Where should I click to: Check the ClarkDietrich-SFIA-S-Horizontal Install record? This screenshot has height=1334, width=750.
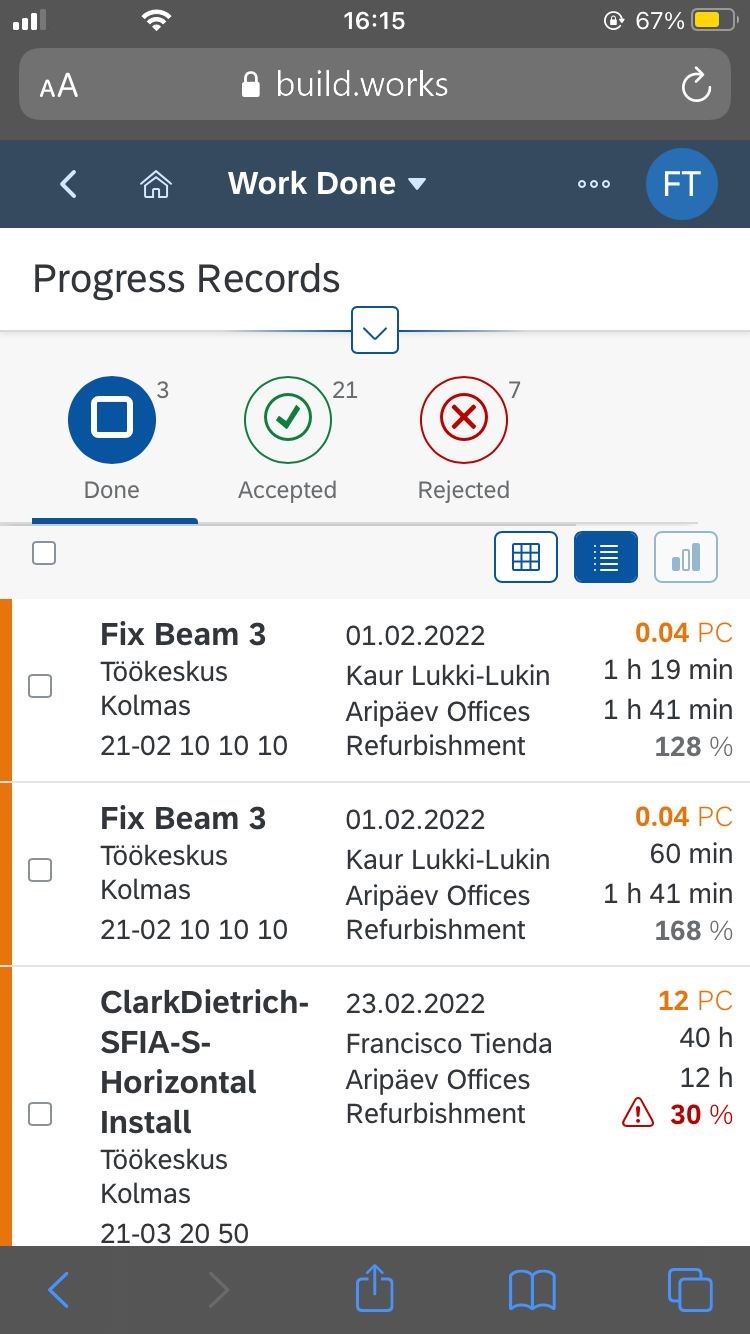40,1114
